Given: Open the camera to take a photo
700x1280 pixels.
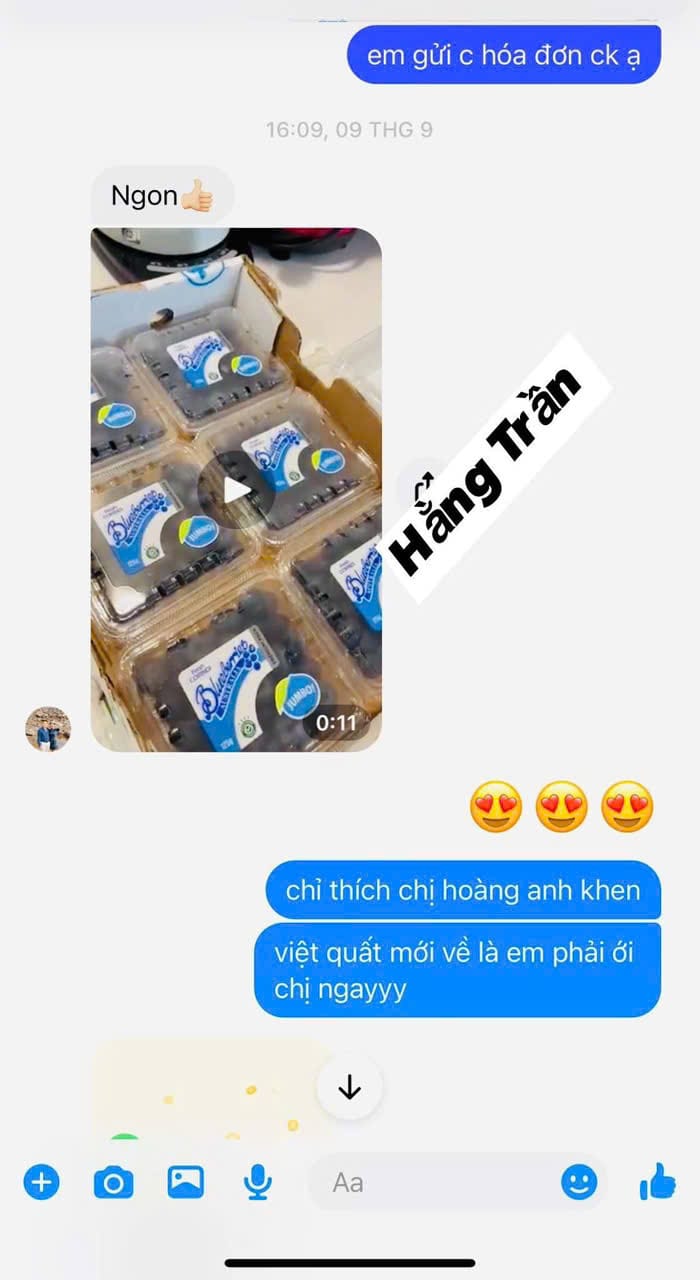Looking at the screenshot, I should point(113,1183).
